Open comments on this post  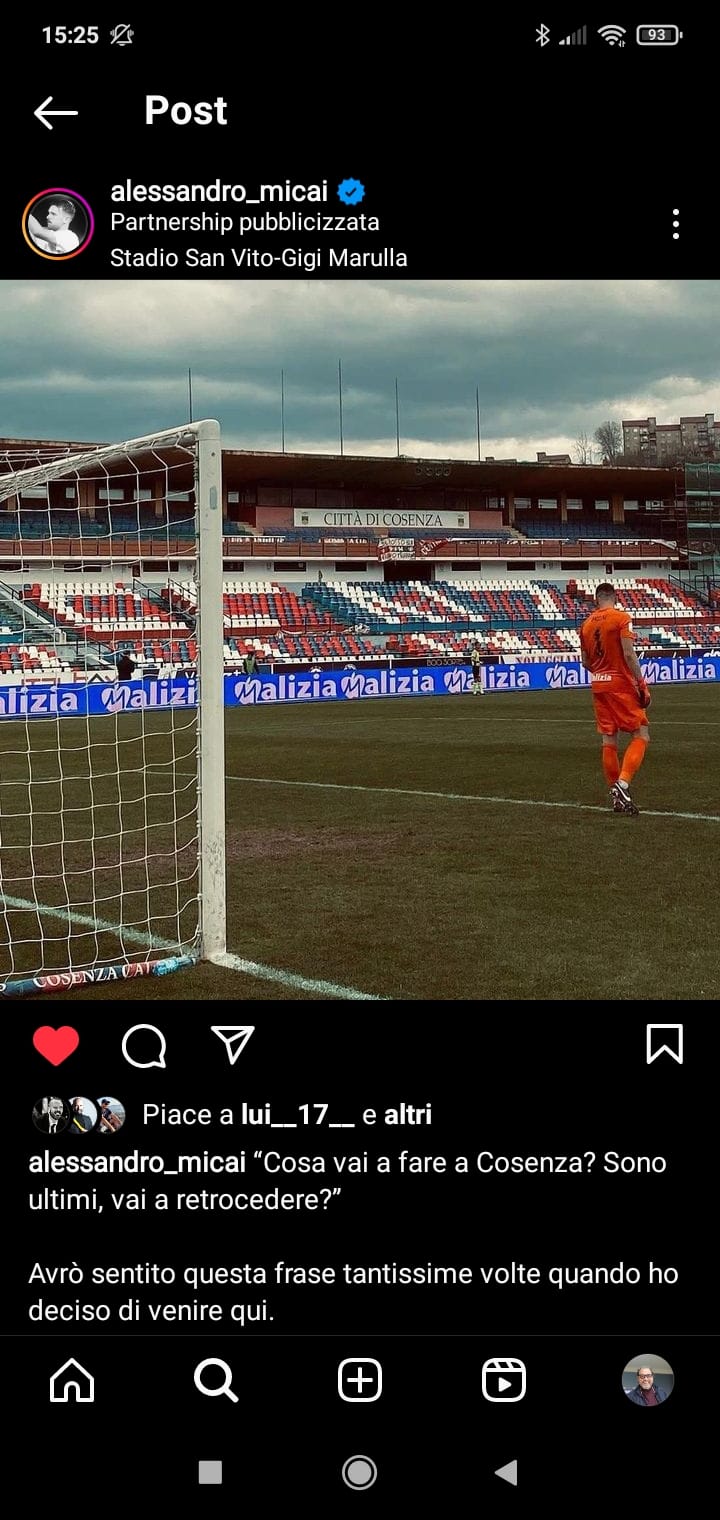point(144,1046)
